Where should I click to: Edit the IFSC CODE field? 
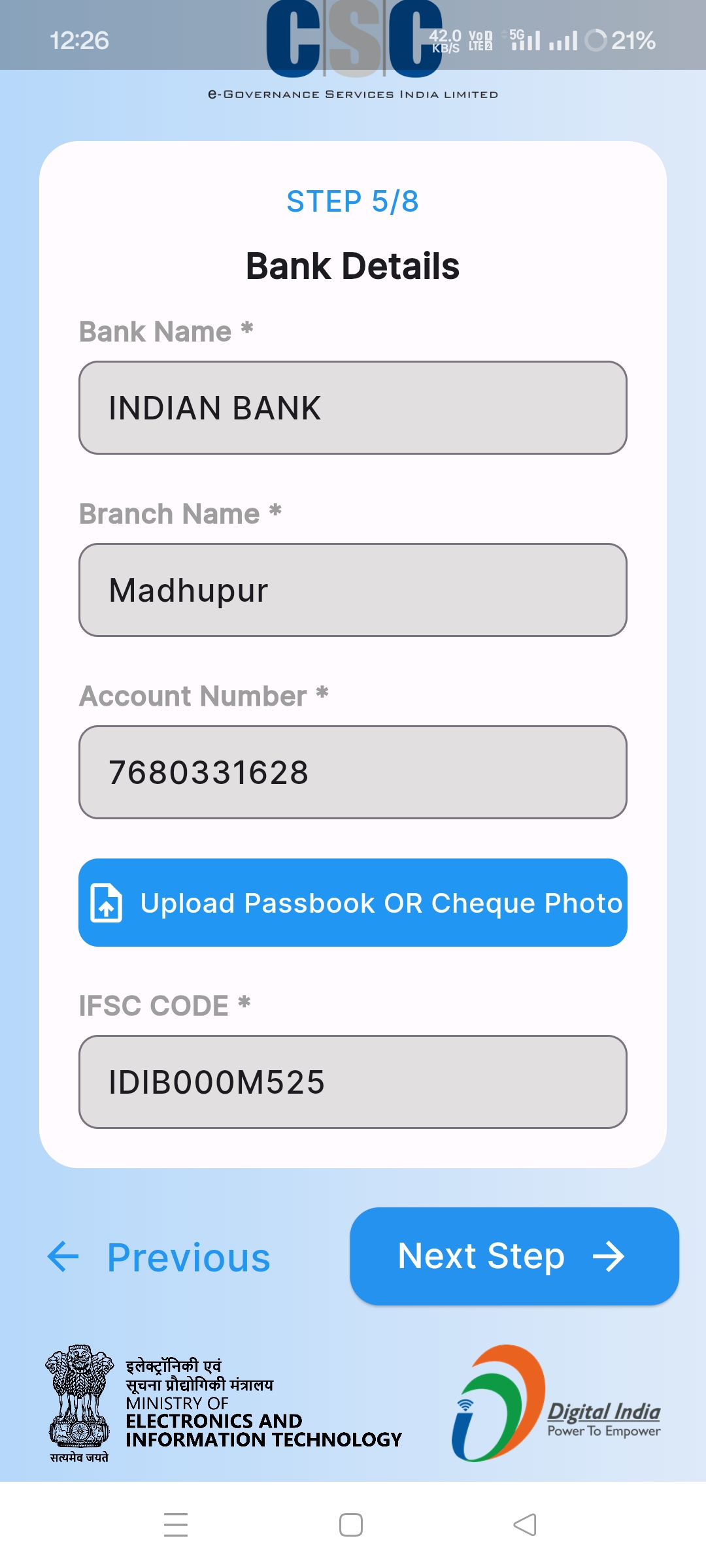pyautogui.click(x=353, y=1082)
